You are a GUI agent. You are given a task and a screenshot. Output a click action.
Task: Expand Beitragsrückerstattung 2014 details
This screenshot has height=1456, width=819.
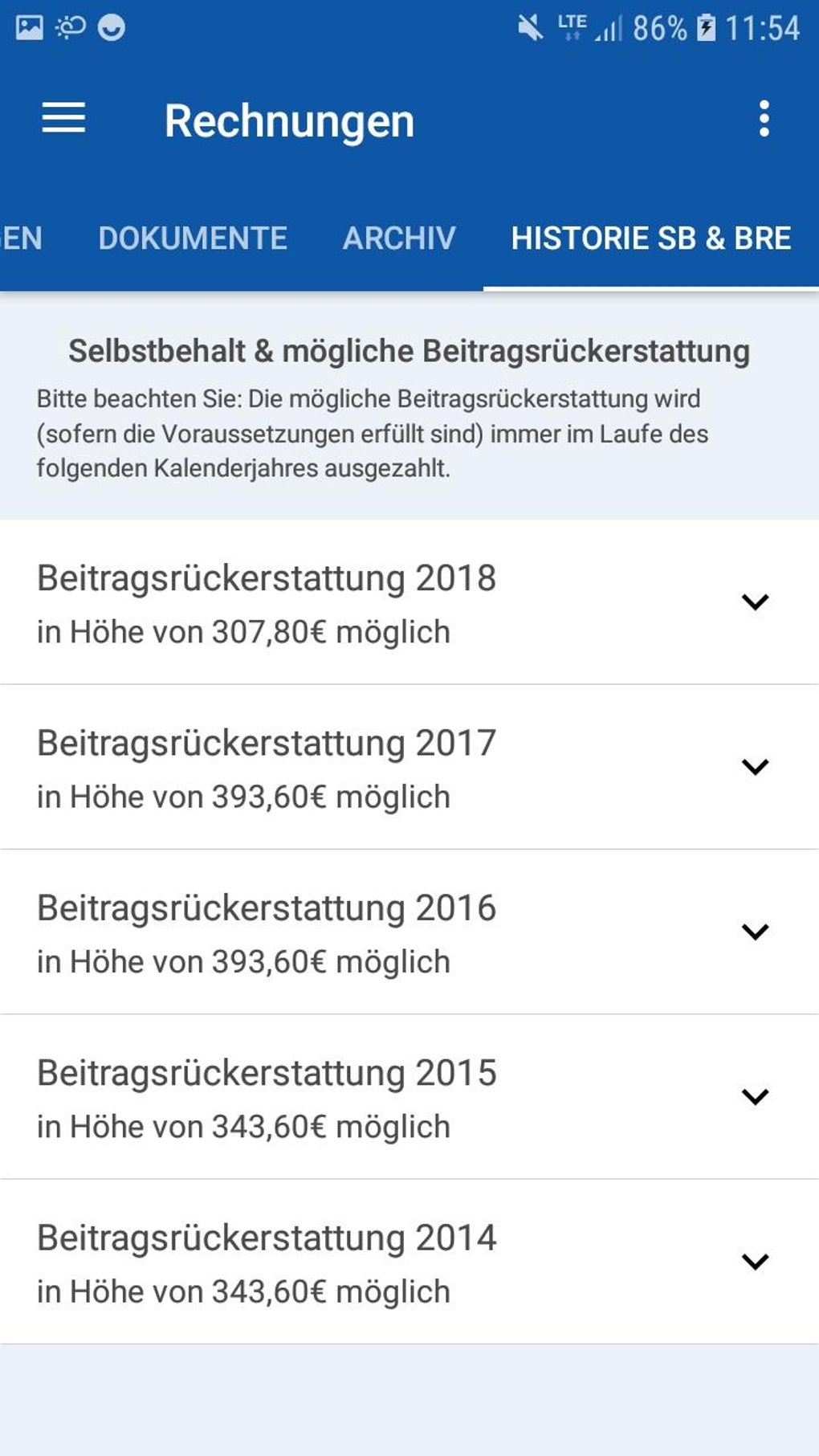755,1262
